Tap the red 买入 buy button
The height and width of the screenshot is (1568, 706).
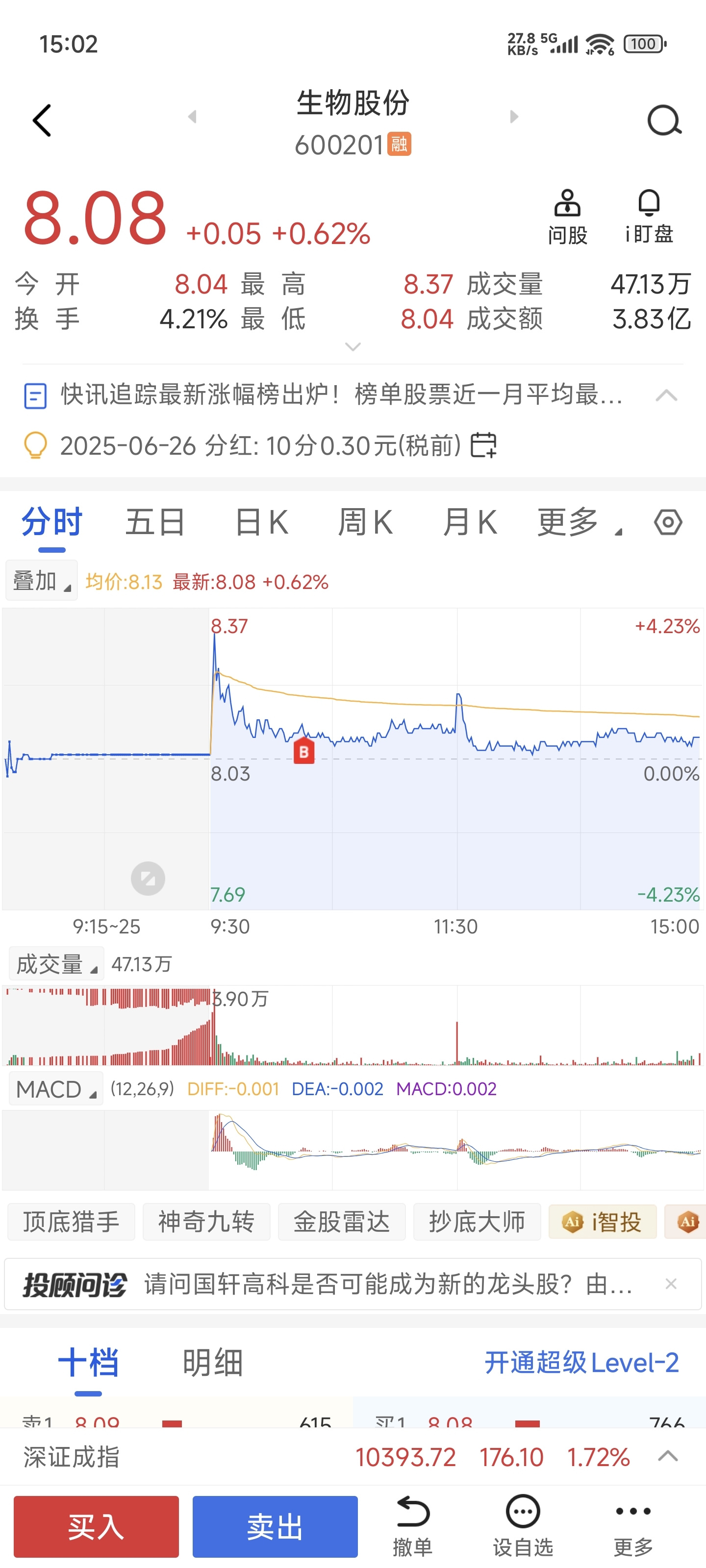click(96, 1527)
